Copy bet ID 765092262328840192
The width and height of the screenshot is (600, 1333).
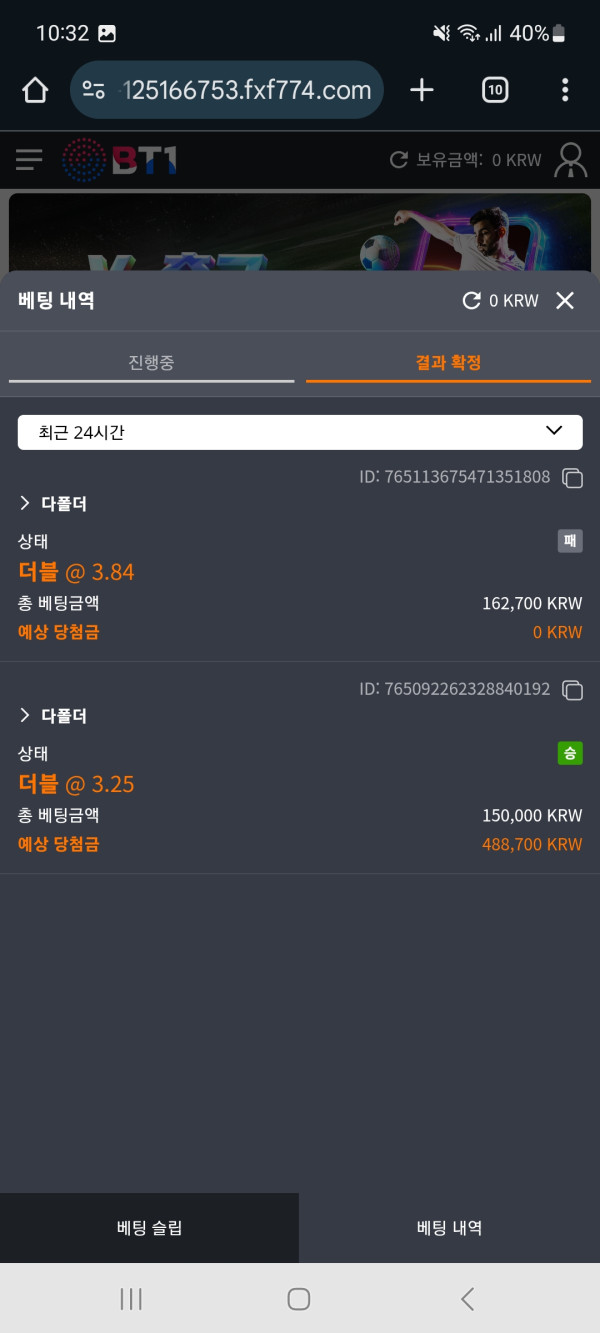click(573, 690)
